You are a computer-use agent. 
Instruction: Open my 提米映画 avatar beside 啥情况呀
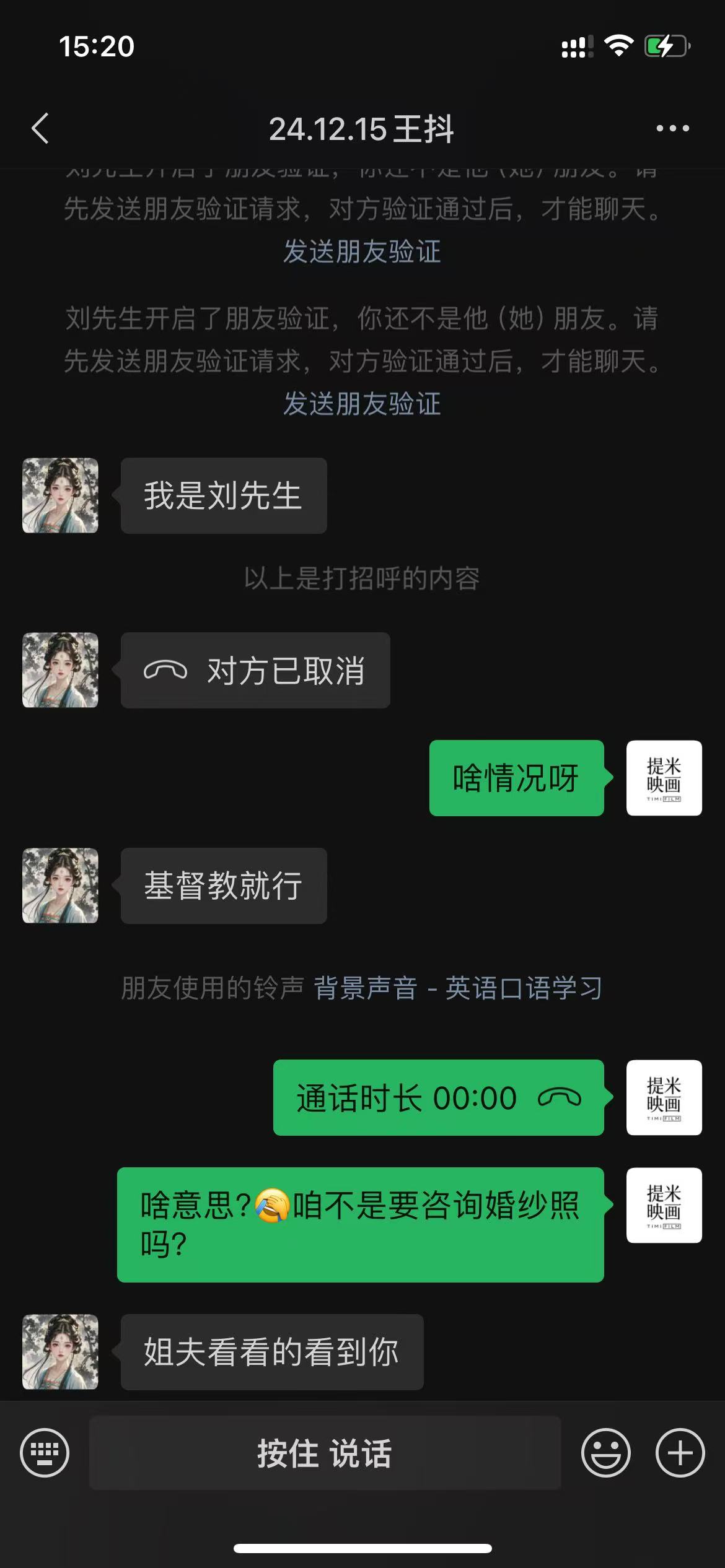664,778
